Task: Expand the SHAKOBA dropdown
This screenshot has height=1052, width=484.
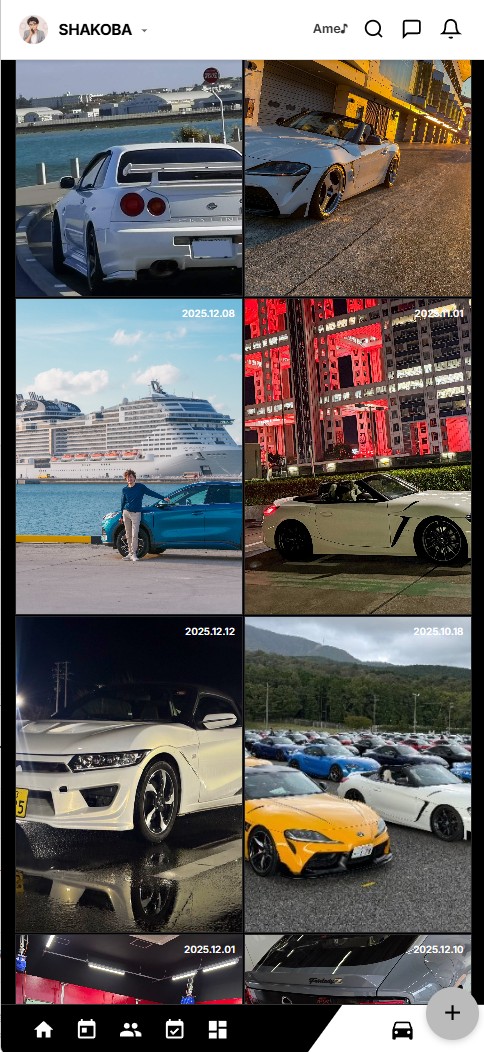Action: pyautogui.click(x=144, y=30)
